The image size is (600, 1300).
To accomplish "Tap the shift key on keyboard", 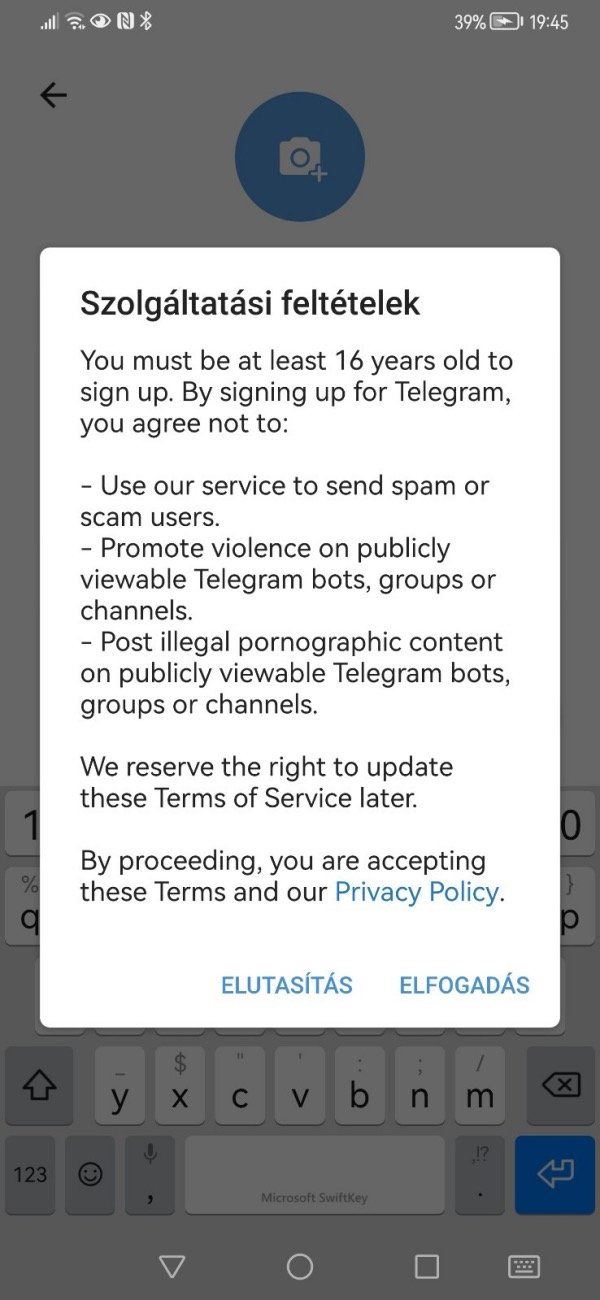I will click(39, 1084).
